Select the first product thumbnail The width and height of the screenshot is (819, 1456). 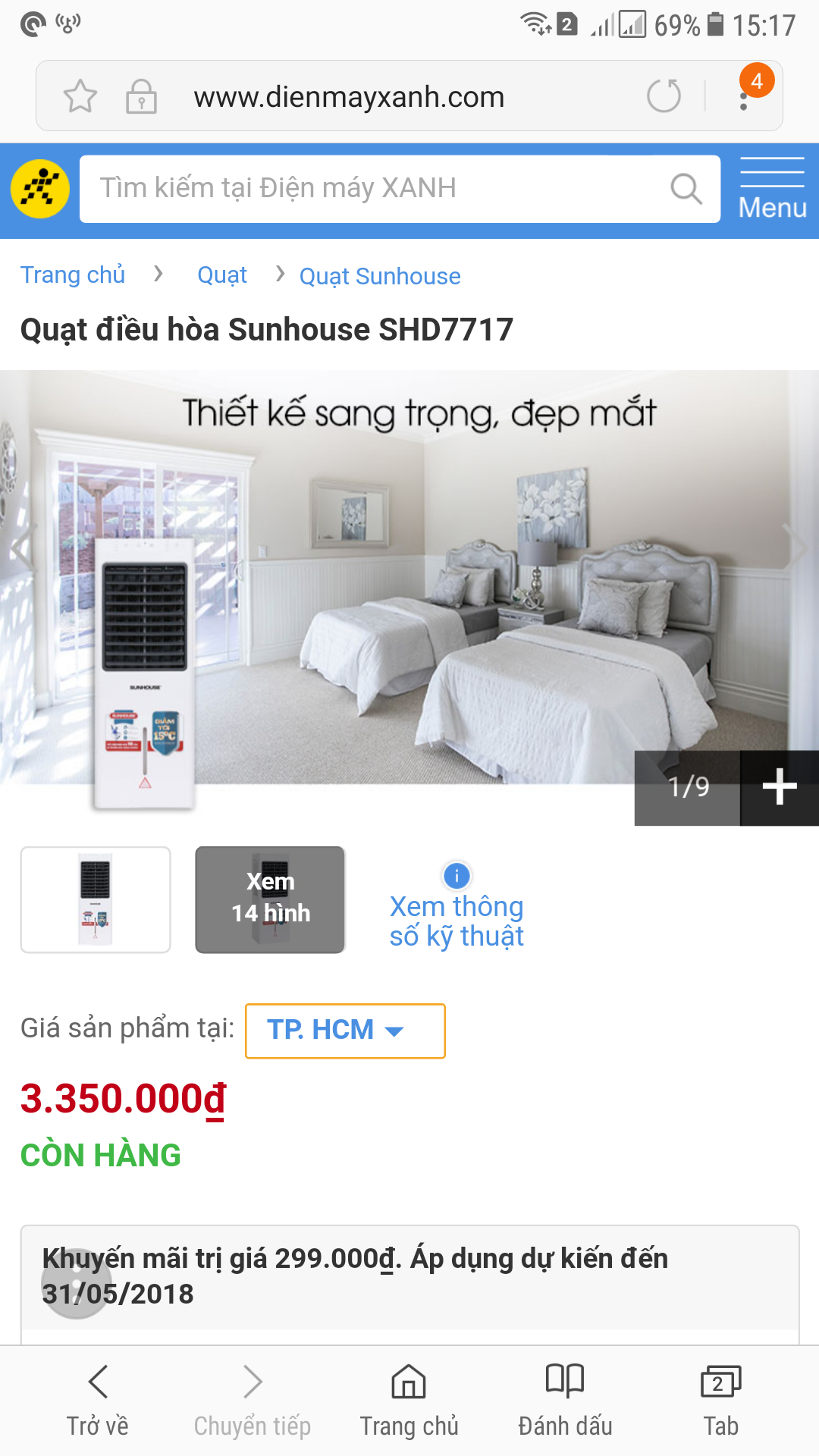coord(96,899)
